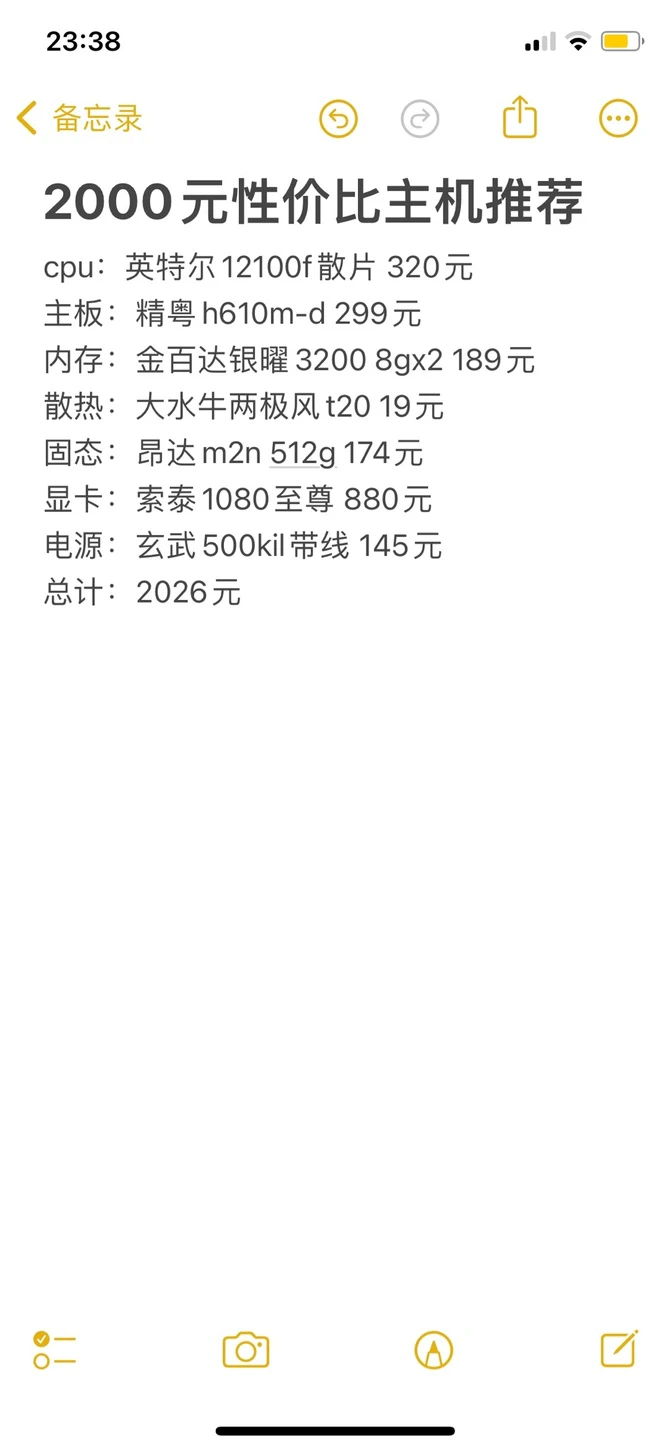Image resolution: width=670 pixels, height=1450 pixels.
Task: Compose a new note
Action: [619, 1349]
